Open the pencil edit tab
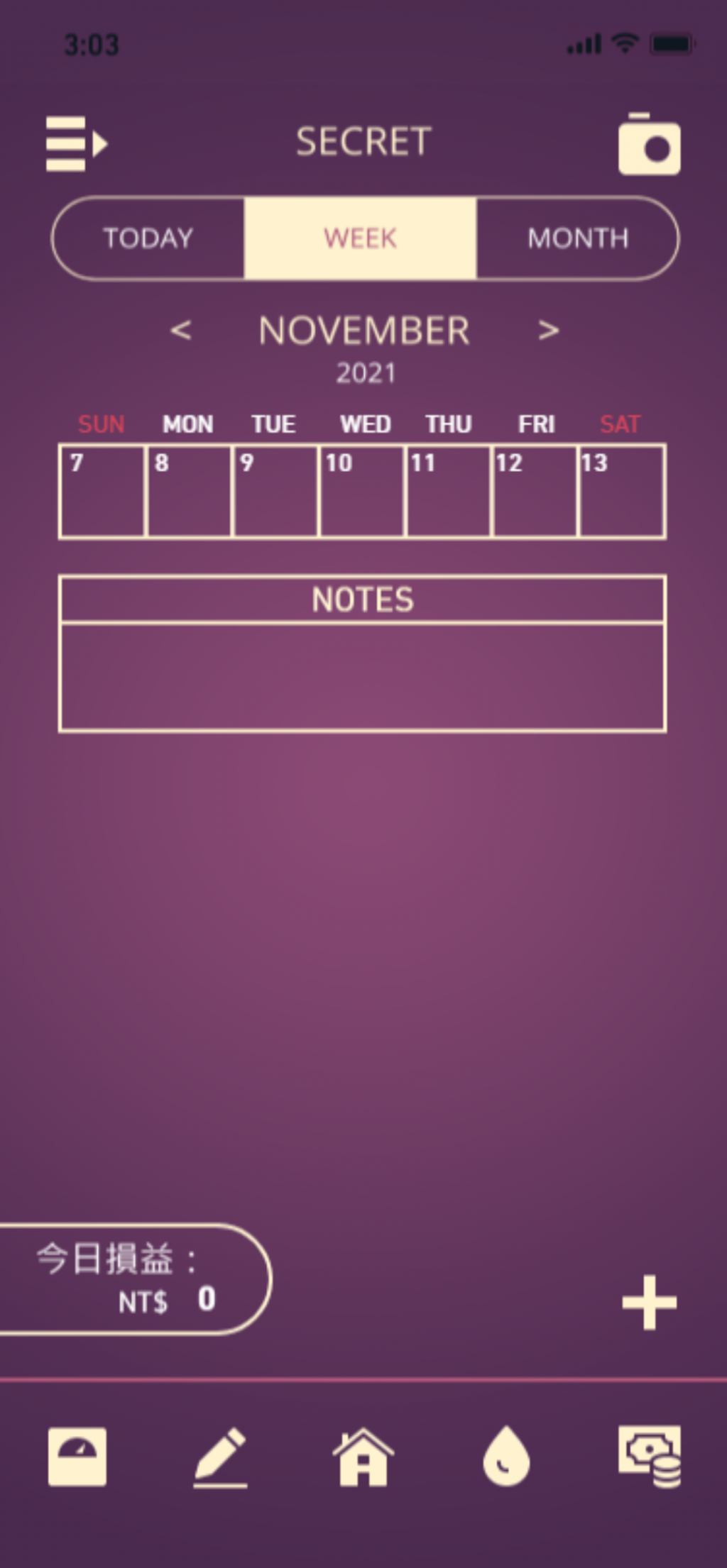The image size is (727, 1568). click(x=220, y=1458)
